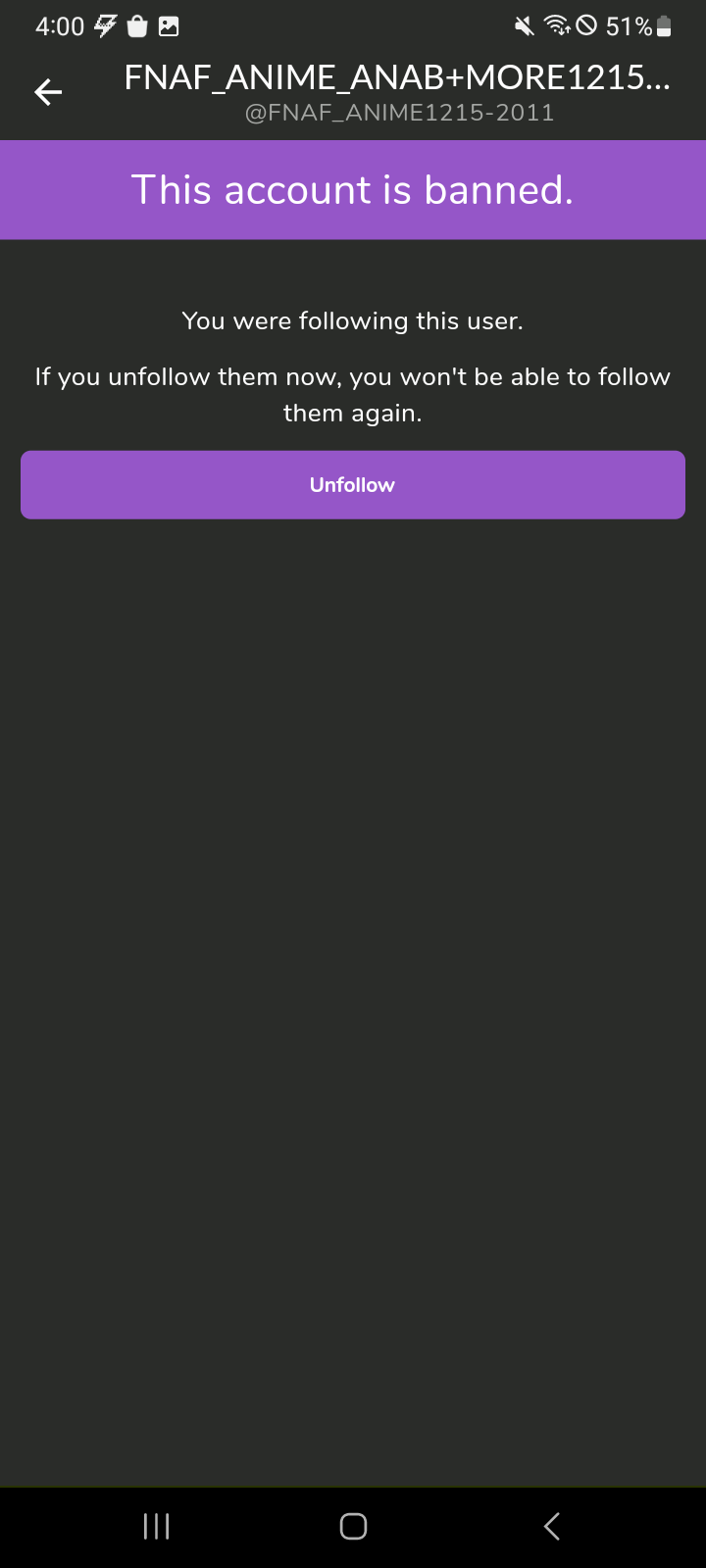Unfollow this banned user

(x=353, y=485)
